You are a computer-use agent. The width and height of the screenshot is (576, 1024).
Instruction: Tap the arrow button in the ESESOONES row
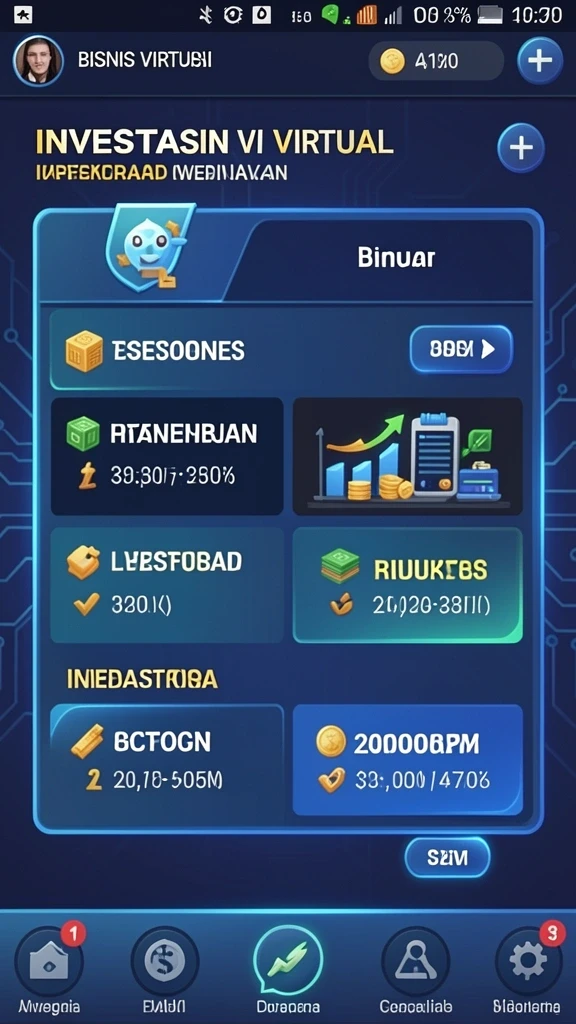point(461,349)
